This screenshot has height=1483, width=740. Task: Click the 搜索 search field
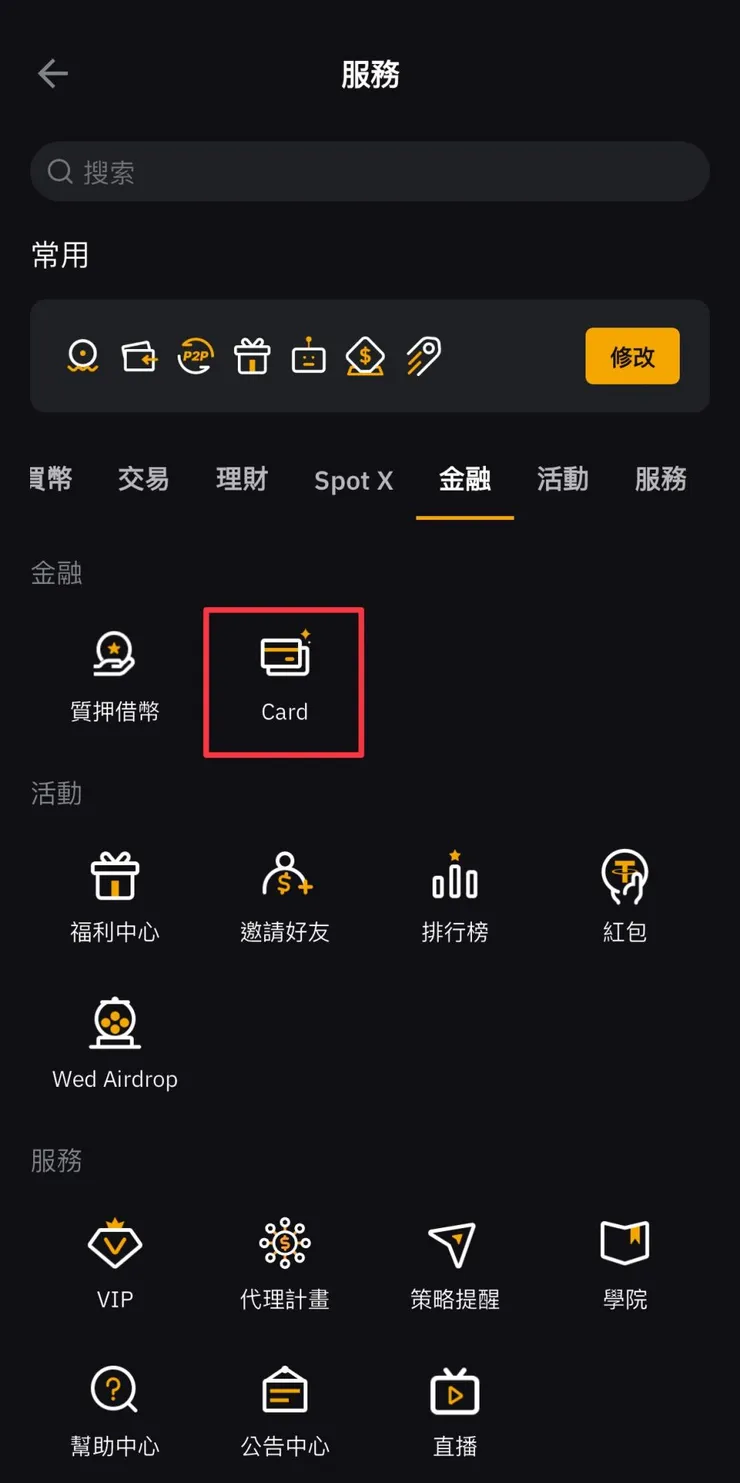370,170
